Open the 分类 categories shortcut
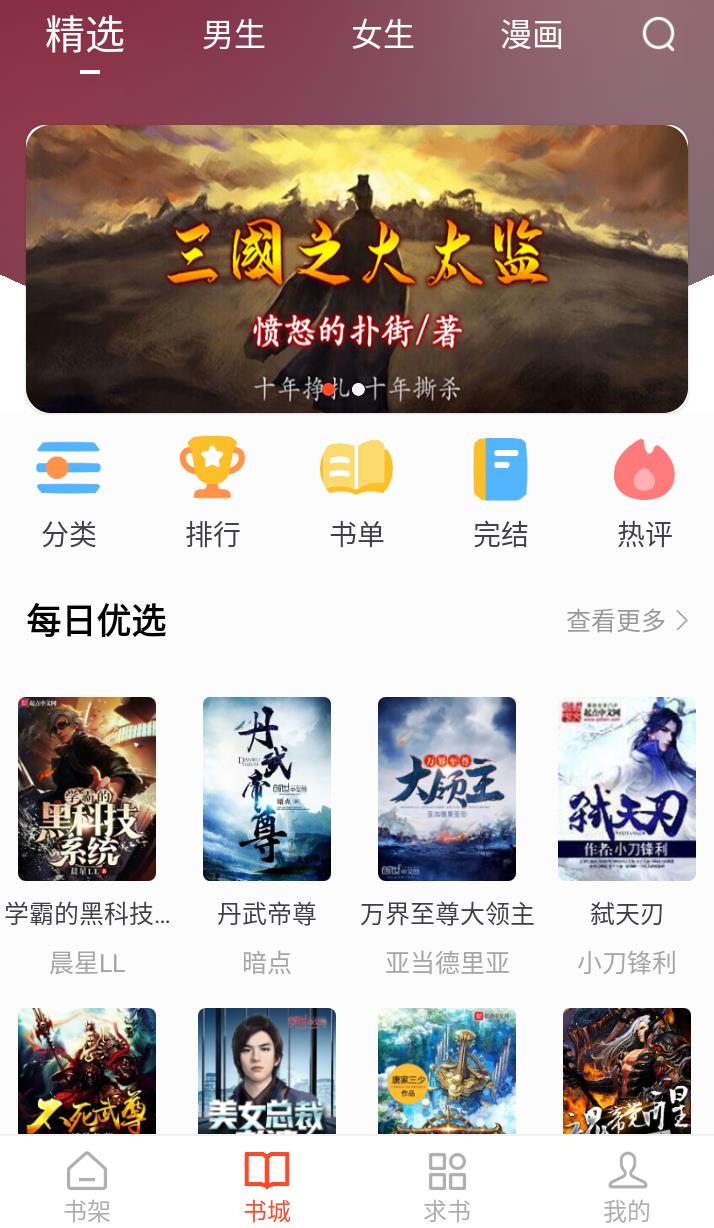 point(69,492)
